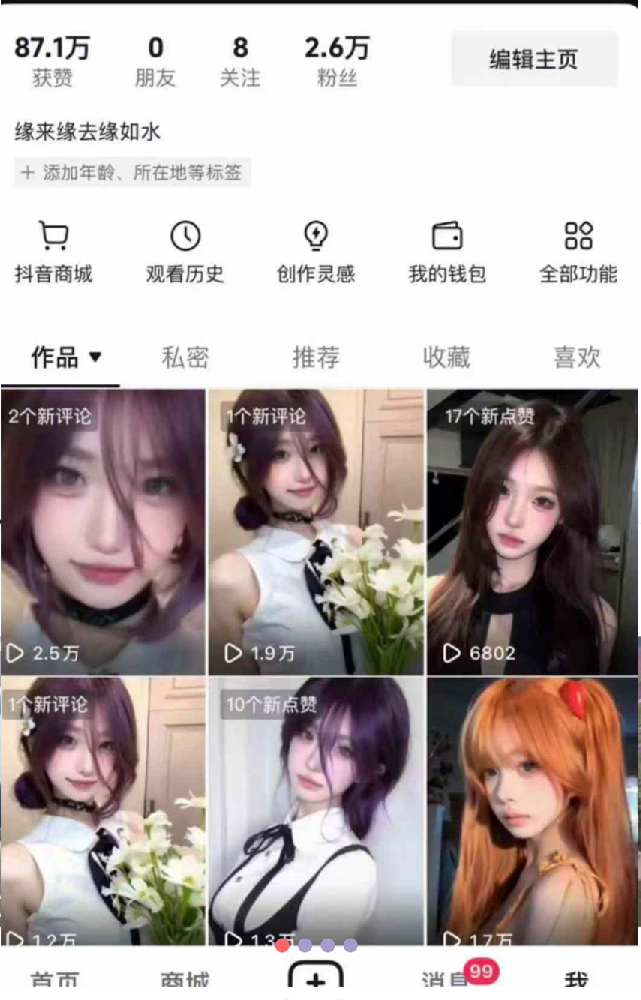Open the video with 2.5万 plays
Screen dimensions: 641x1000
[x=103, y=530]
